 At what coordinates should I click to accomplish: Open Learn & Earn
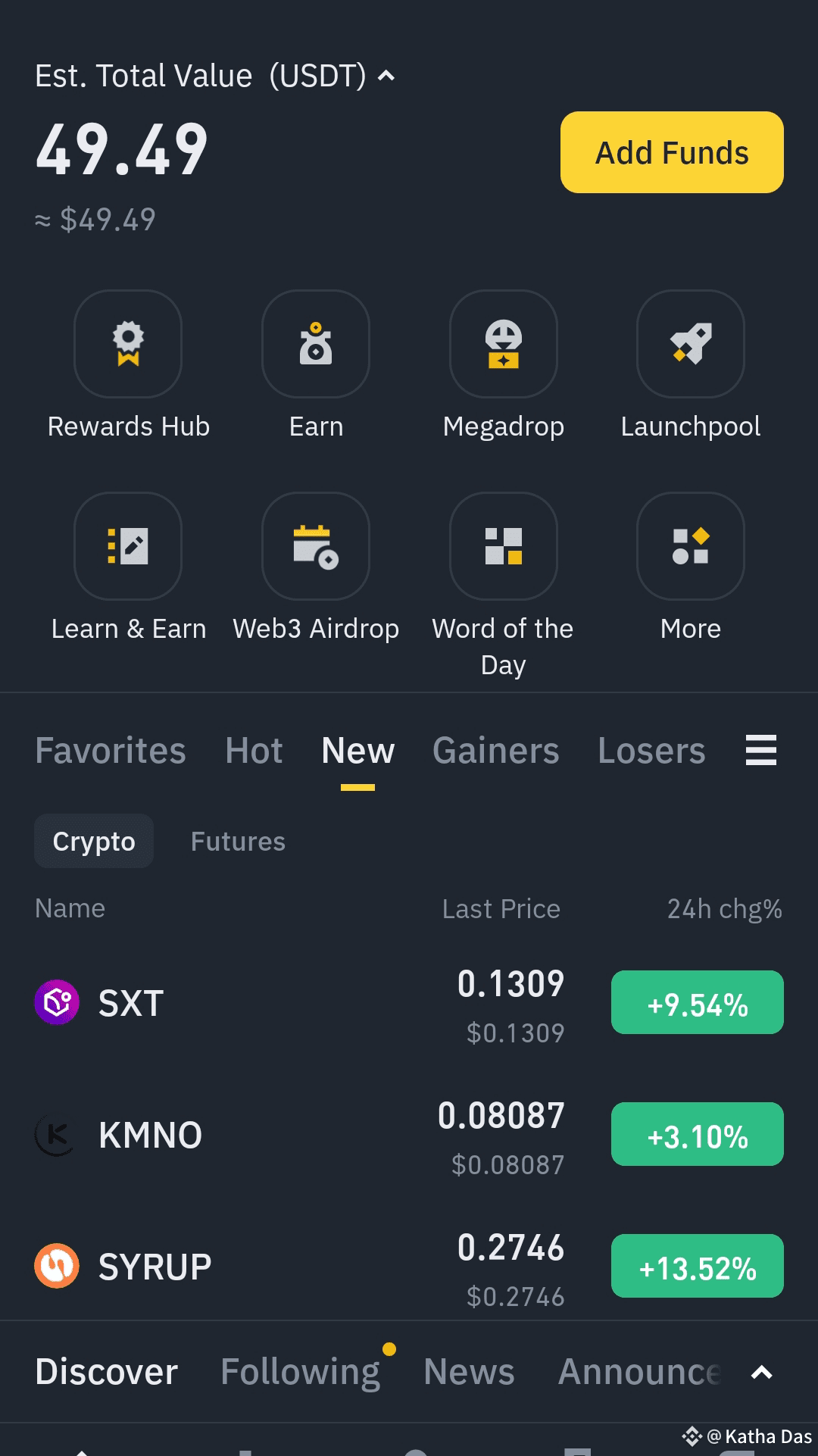coord(128,547)
